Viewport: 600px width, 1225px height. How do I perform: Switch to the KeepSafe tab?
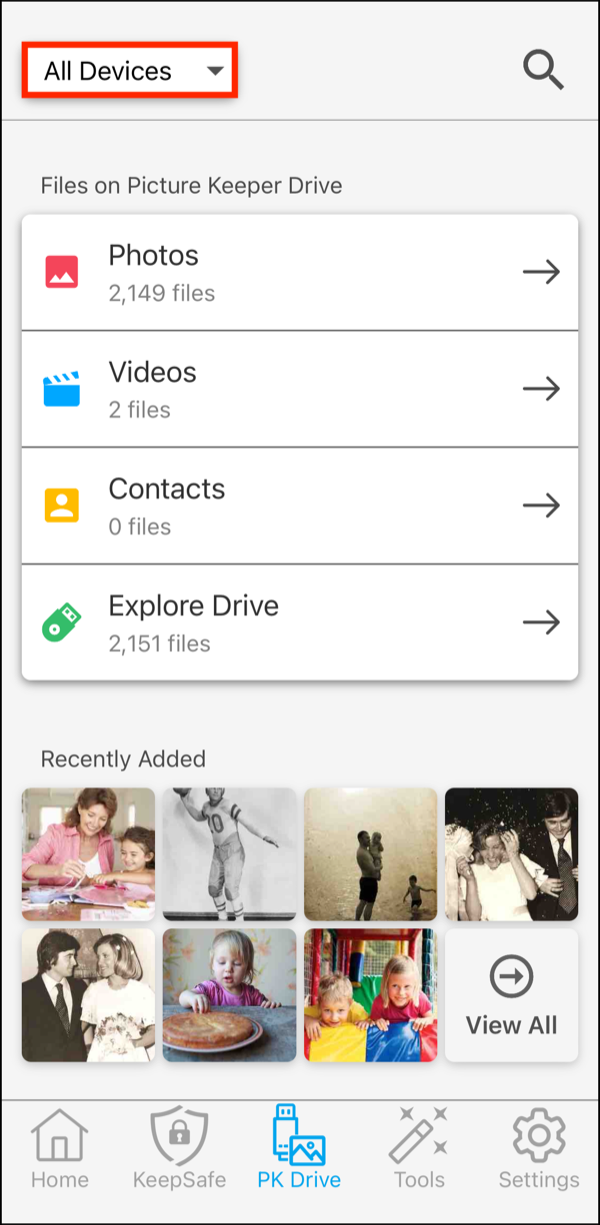coord(179,1149)
